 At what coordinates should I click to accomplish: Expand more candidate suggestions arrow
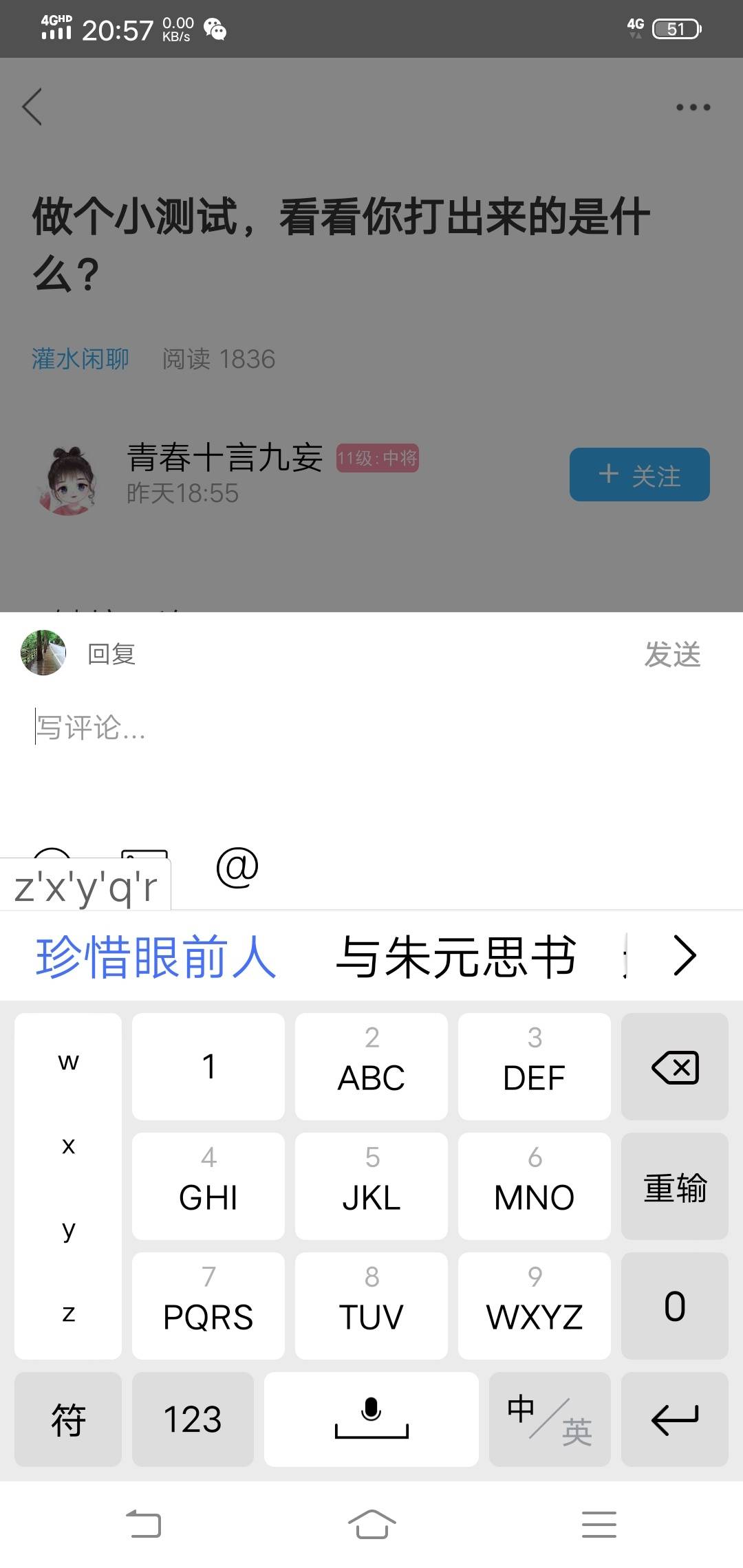(x=685, y=955)
